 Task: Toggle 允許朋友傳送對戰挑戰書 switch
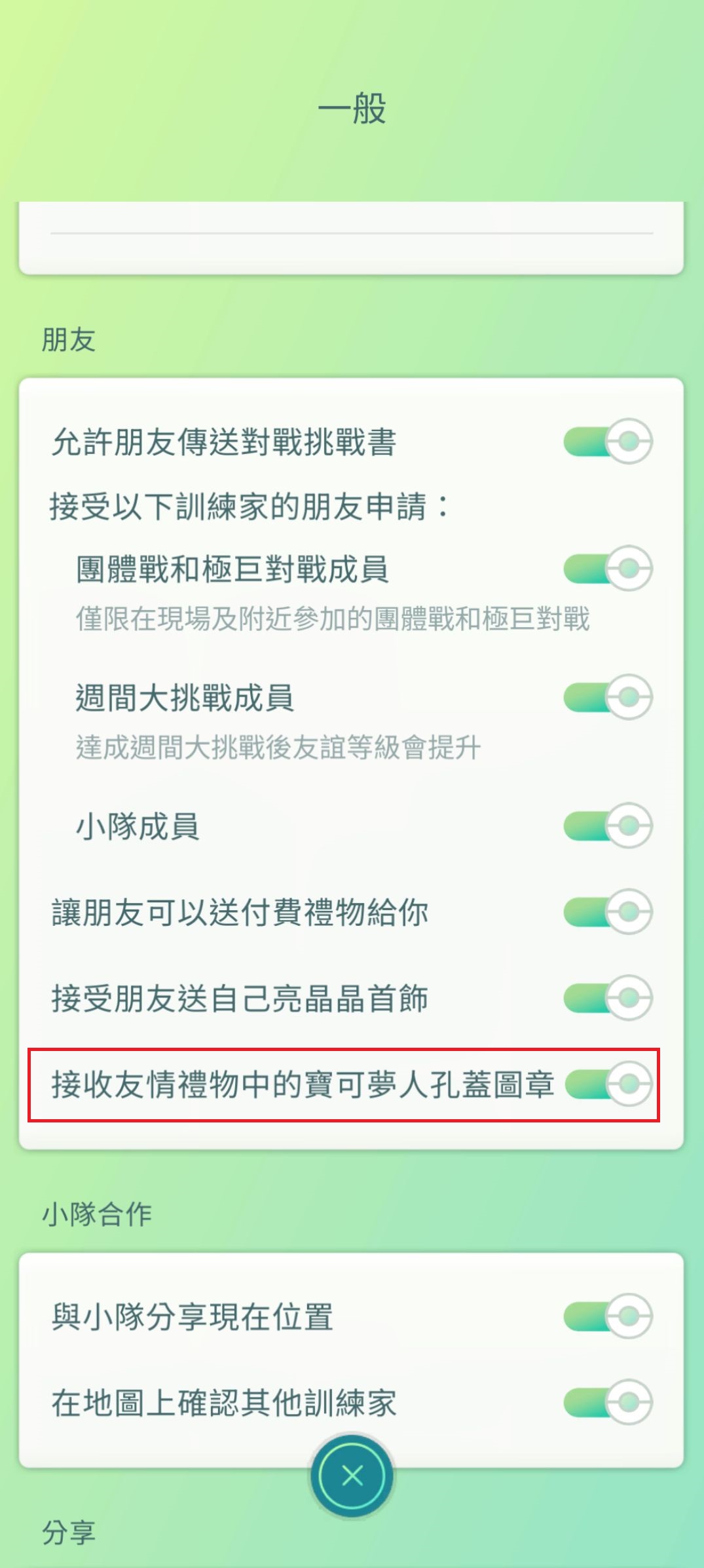click(608, 441)
